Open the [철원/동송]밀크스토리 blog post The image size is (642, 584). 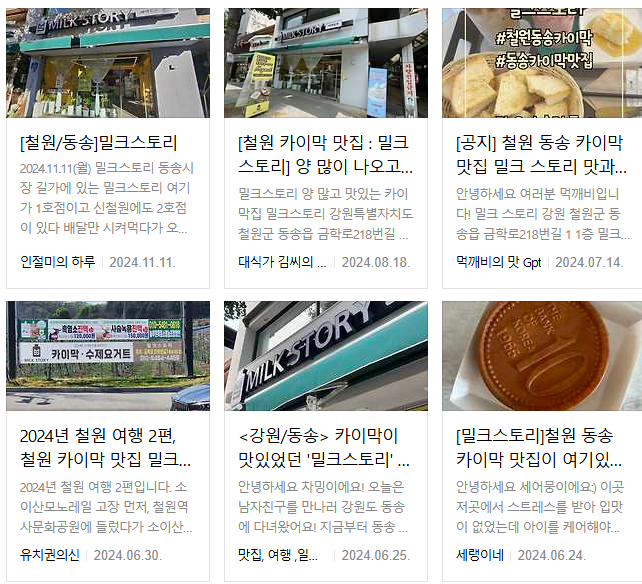98,142
